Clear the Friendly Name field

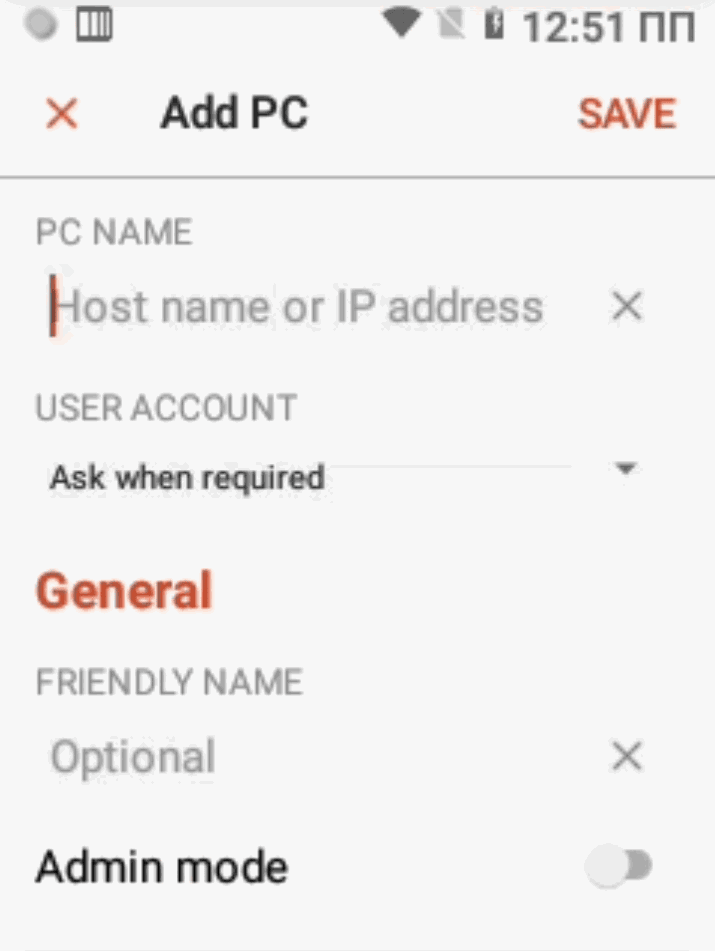point(627,757)
